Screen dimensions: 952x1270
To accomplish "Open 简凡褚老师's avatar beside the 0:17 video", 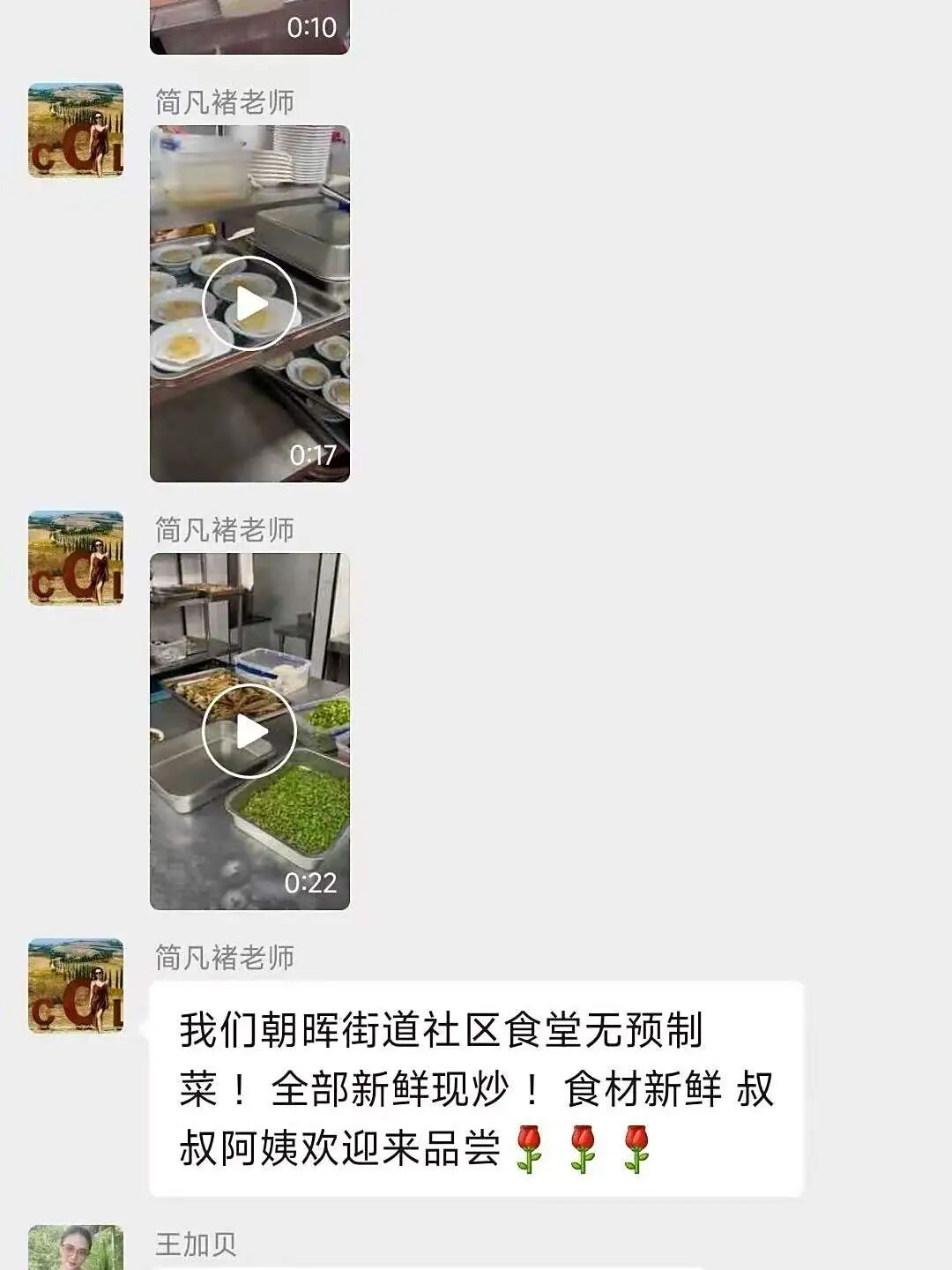I will [x=76, y=131].
